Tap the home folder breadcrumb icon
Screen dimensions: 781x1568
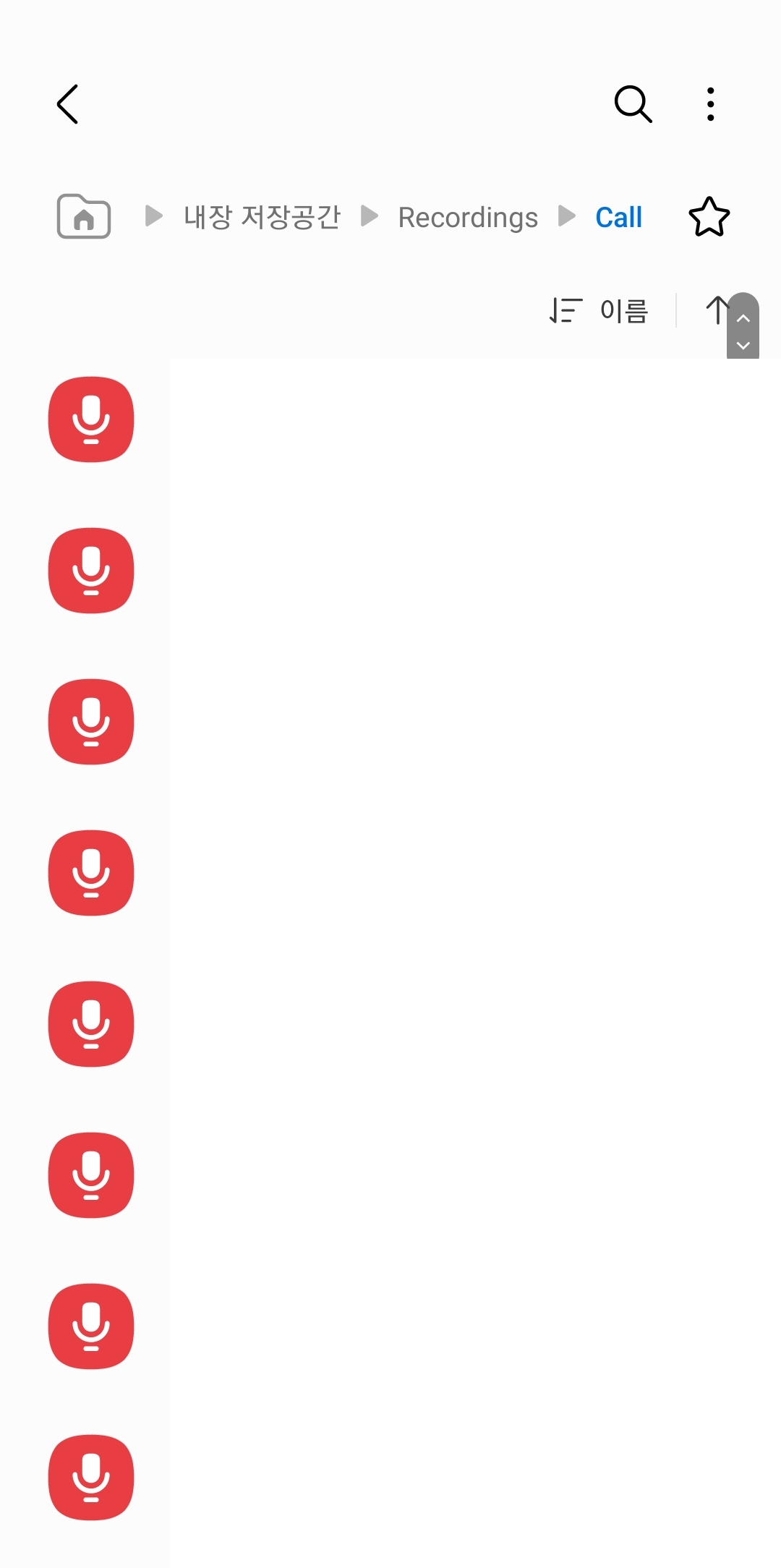(x=84, y=216)
